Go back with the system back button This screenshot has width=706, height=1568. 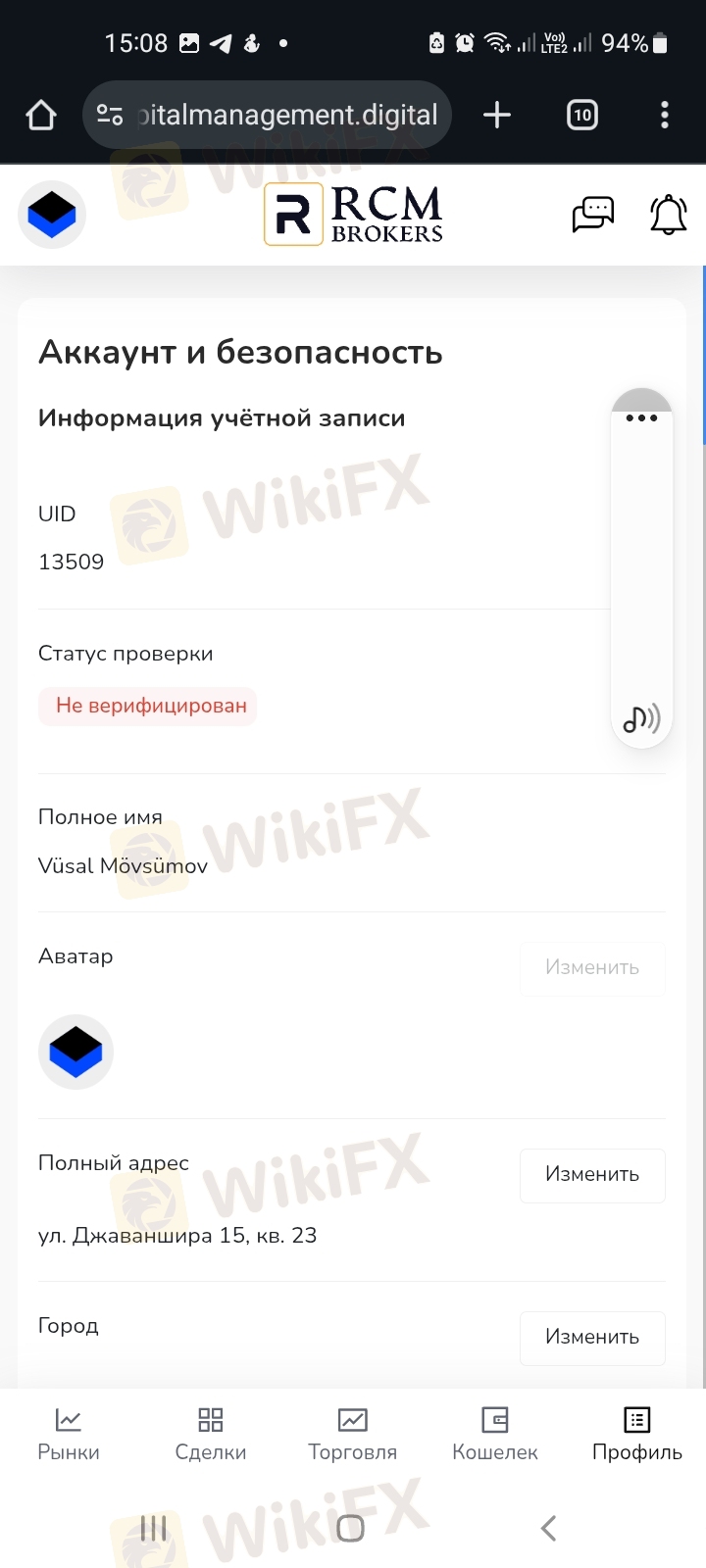coord(549,1527)
